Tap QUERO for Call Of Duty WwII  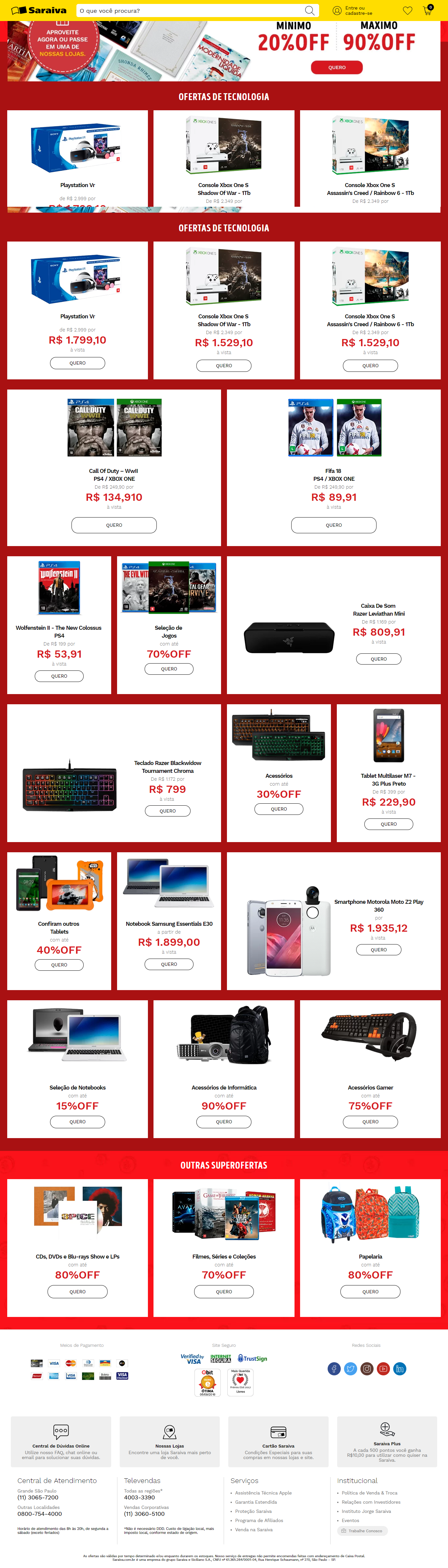(x=114, y=525)
